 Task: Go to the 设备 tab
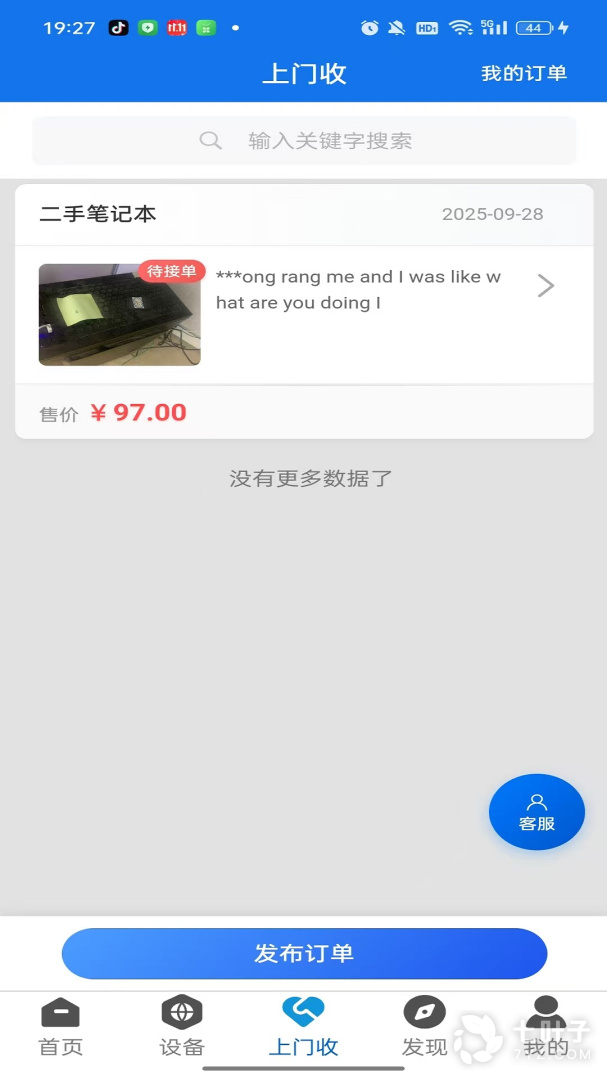pyautogui.click(x=181, y=1027)
